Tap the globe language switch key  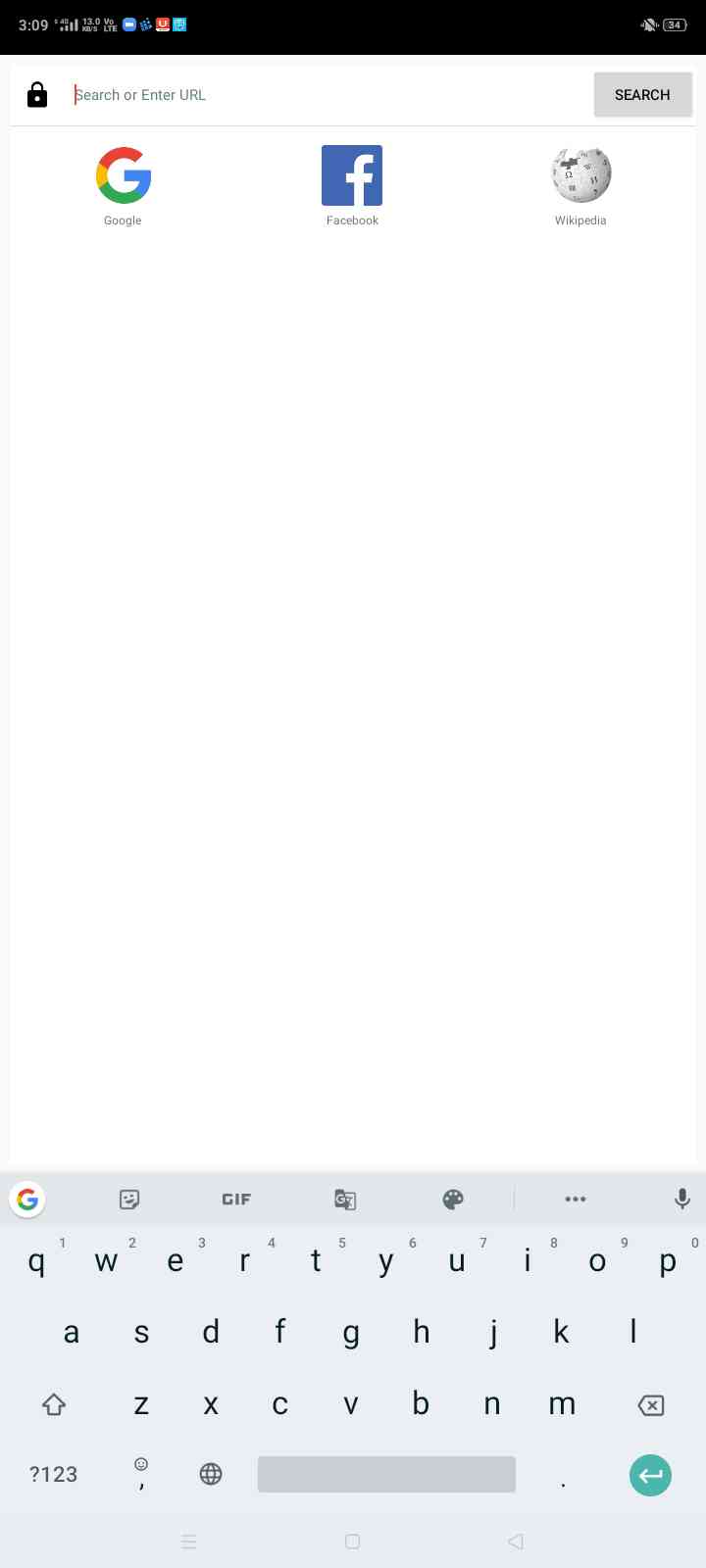[211, 1474]
